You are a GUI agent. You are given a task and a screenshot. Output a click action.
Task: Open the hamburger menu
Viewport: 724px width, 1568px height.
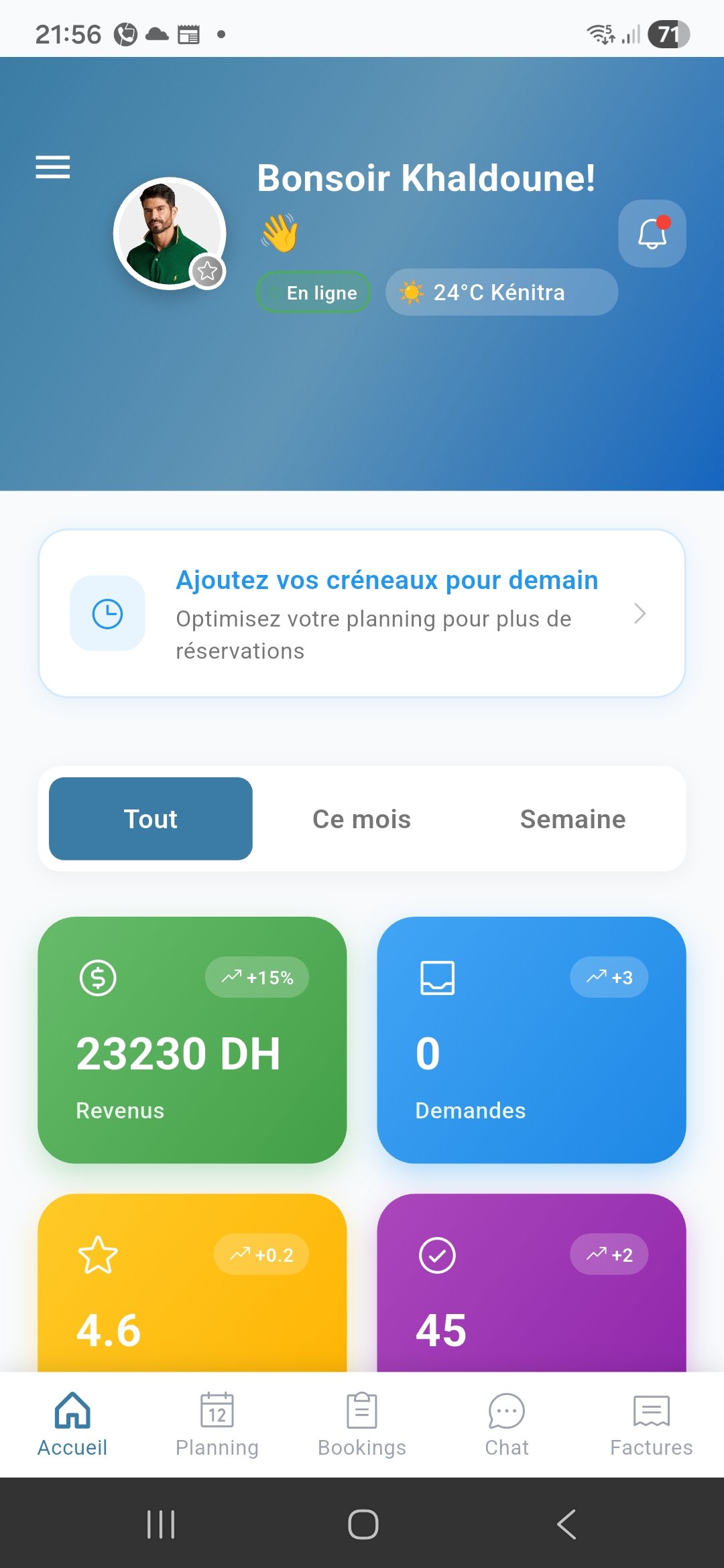(54, 168)
